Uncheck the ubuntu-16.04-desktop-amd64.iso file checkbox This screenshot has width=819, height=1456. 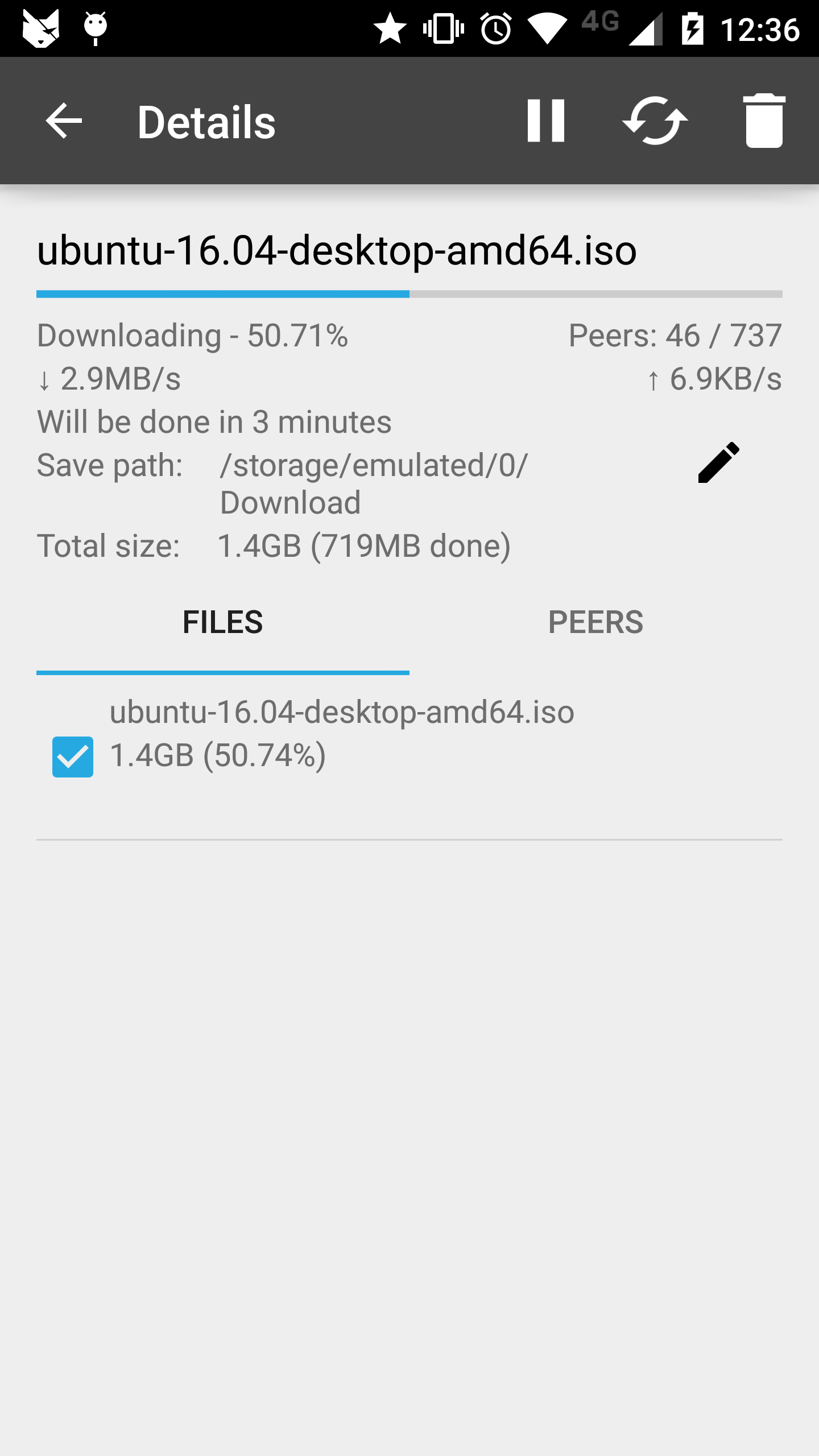point(73,756)
